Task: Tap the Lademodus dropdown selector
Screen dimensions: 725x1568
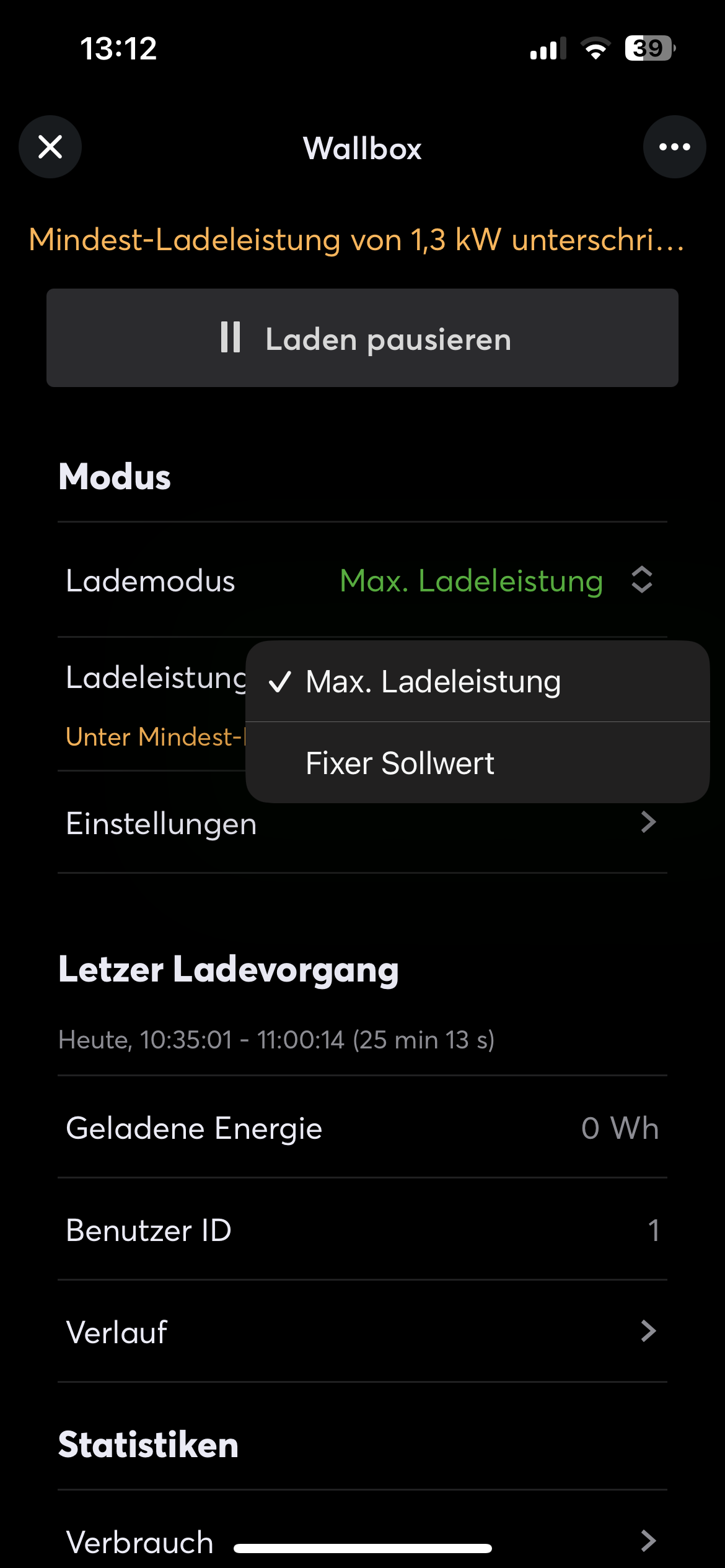Action: click(x=496, y=581)
